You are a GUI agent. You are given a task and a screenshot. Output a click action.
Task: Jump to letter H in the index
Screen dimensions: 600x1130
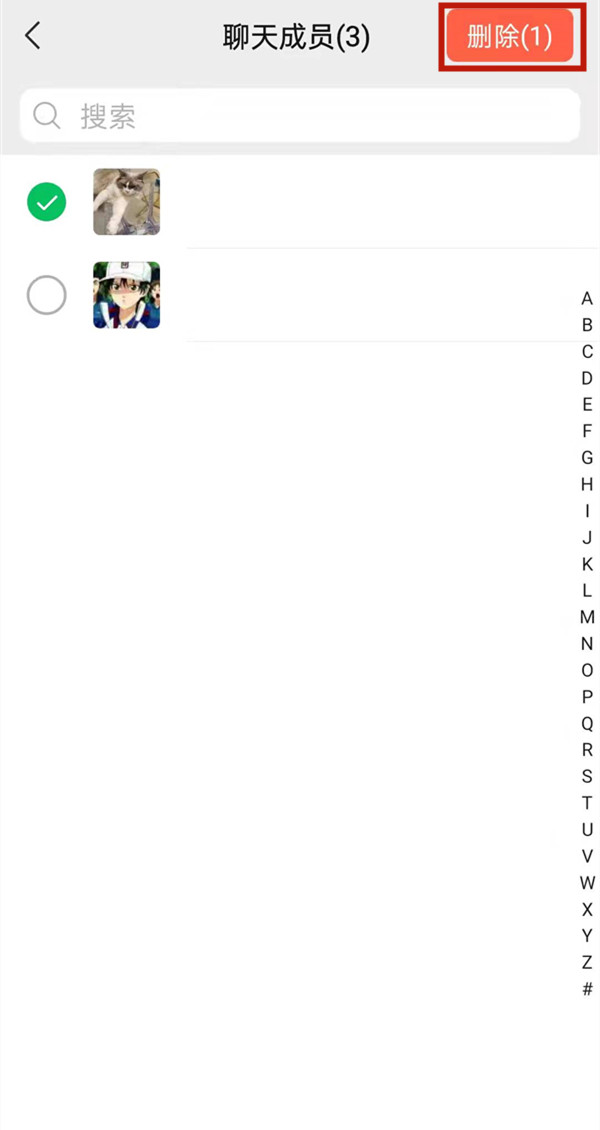click(x=587, y=484)
